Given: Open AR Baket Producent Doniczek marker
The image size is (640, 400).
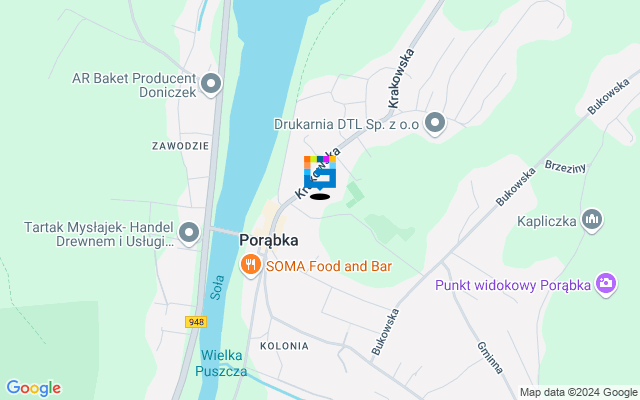Looking at the screenshot, I should tap(211, 85).
